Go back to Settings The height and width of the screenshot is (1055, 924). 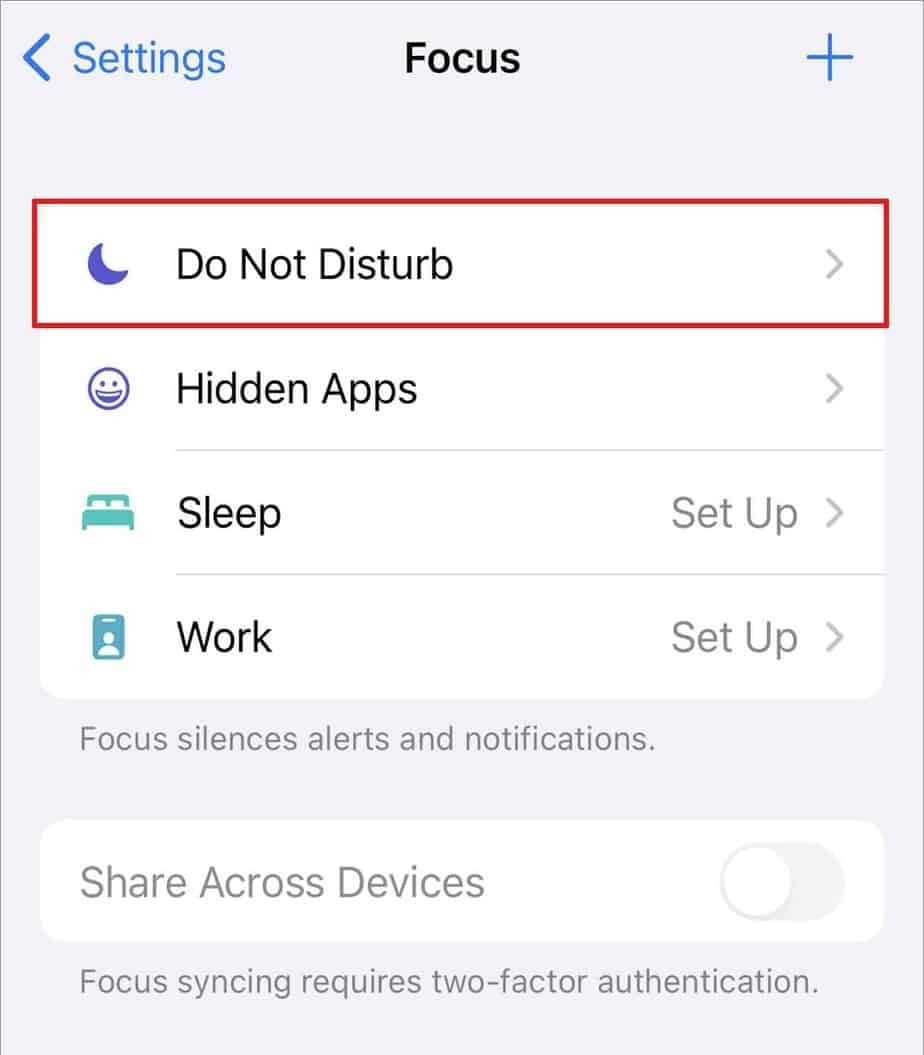[123, 59]
